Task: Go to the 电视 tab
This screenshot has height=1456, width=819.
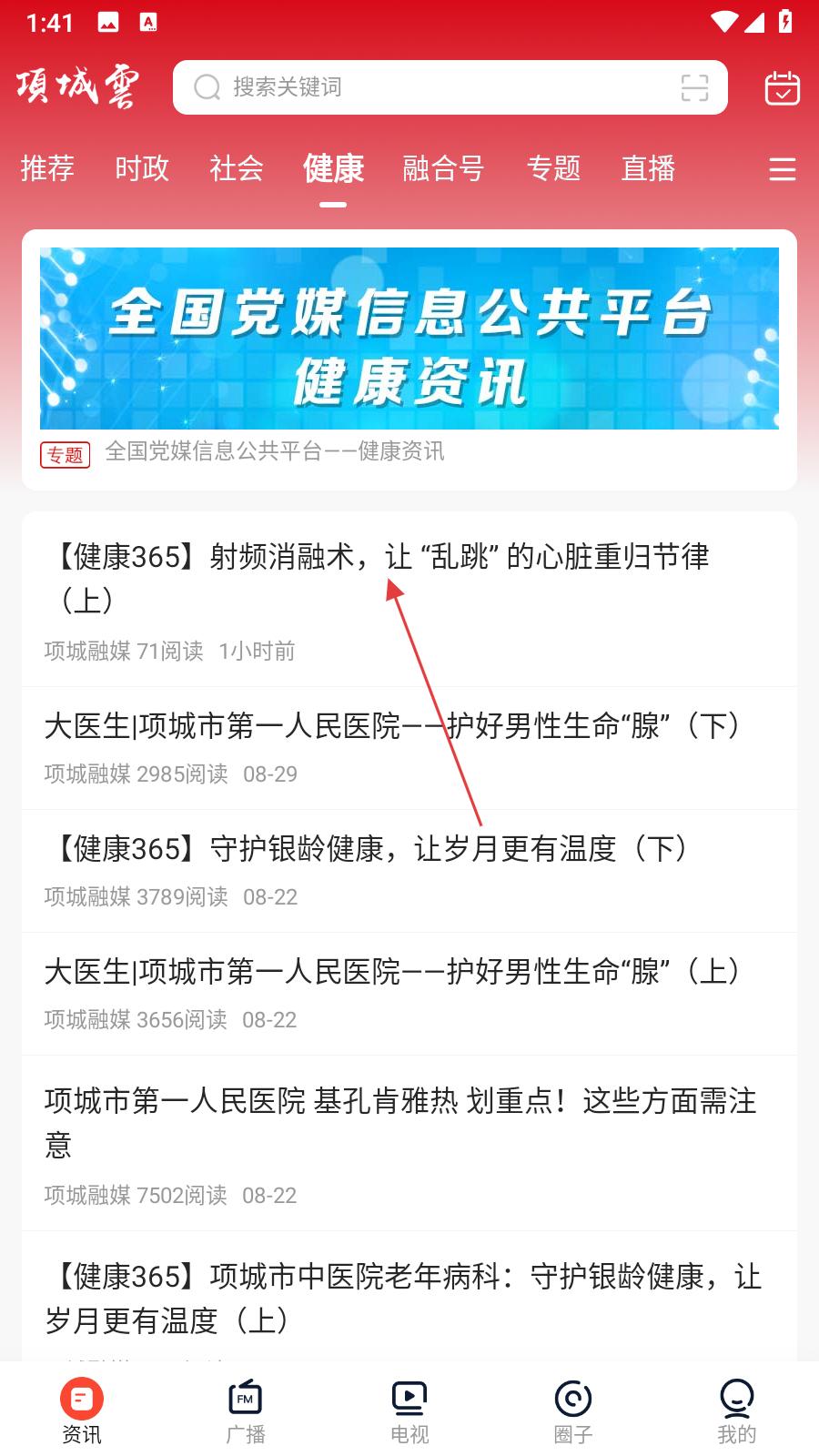Action: point(409,1412)
